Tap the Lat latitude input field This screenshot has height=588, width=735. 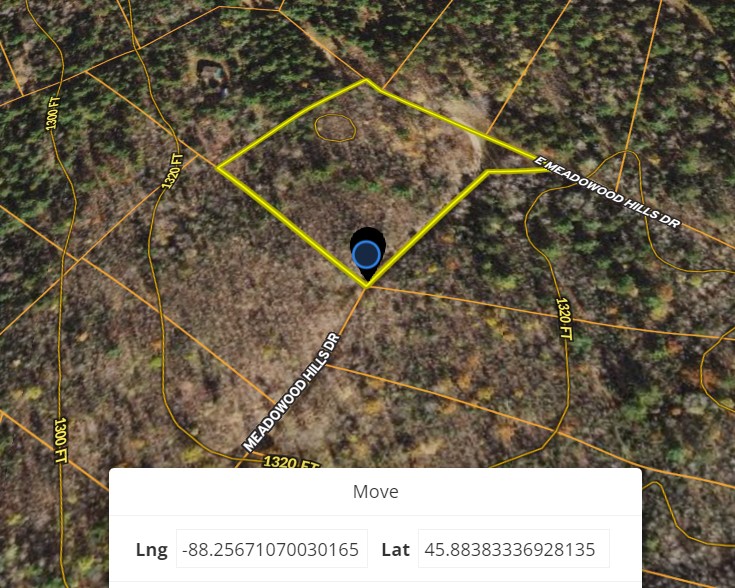(513, 549)
